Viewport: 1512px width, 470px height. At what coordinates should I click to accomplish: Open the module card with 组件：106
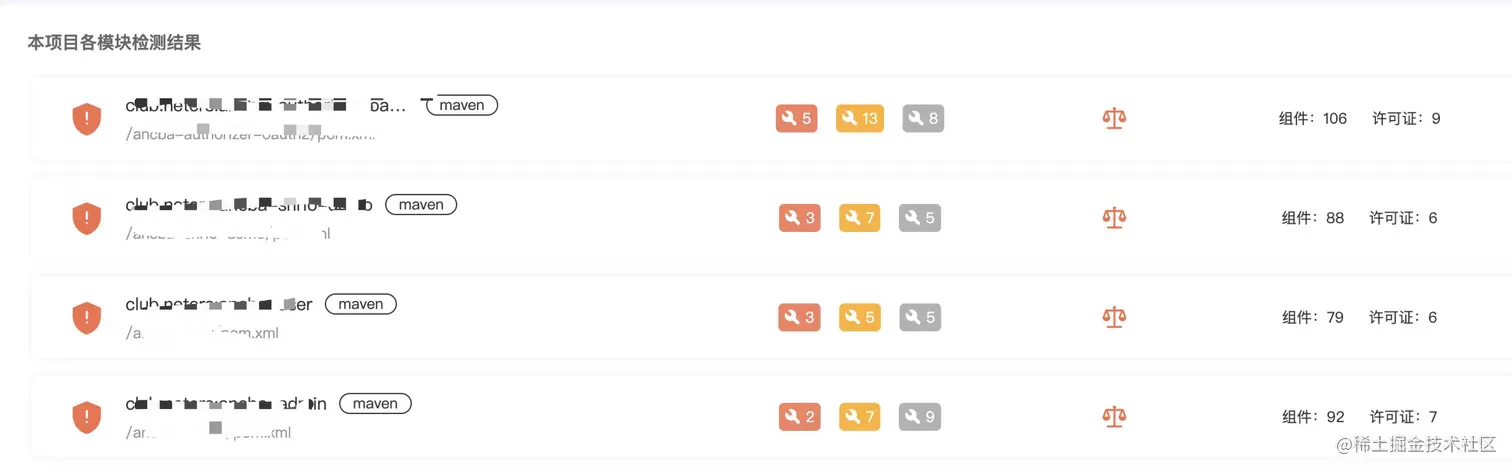(x=772, y=119)
